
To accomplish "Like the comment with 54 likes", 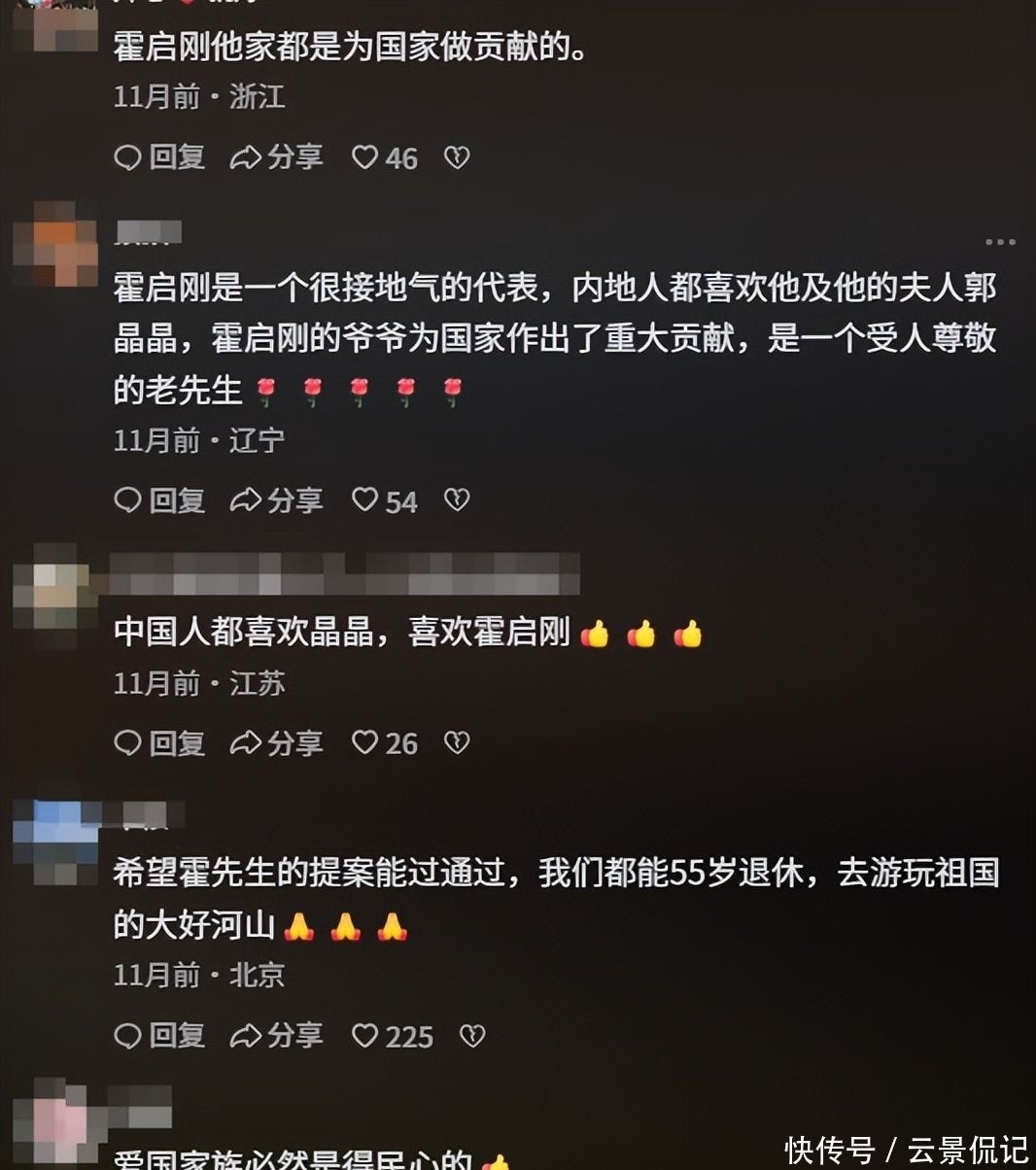I will click(x=364, y=500).
